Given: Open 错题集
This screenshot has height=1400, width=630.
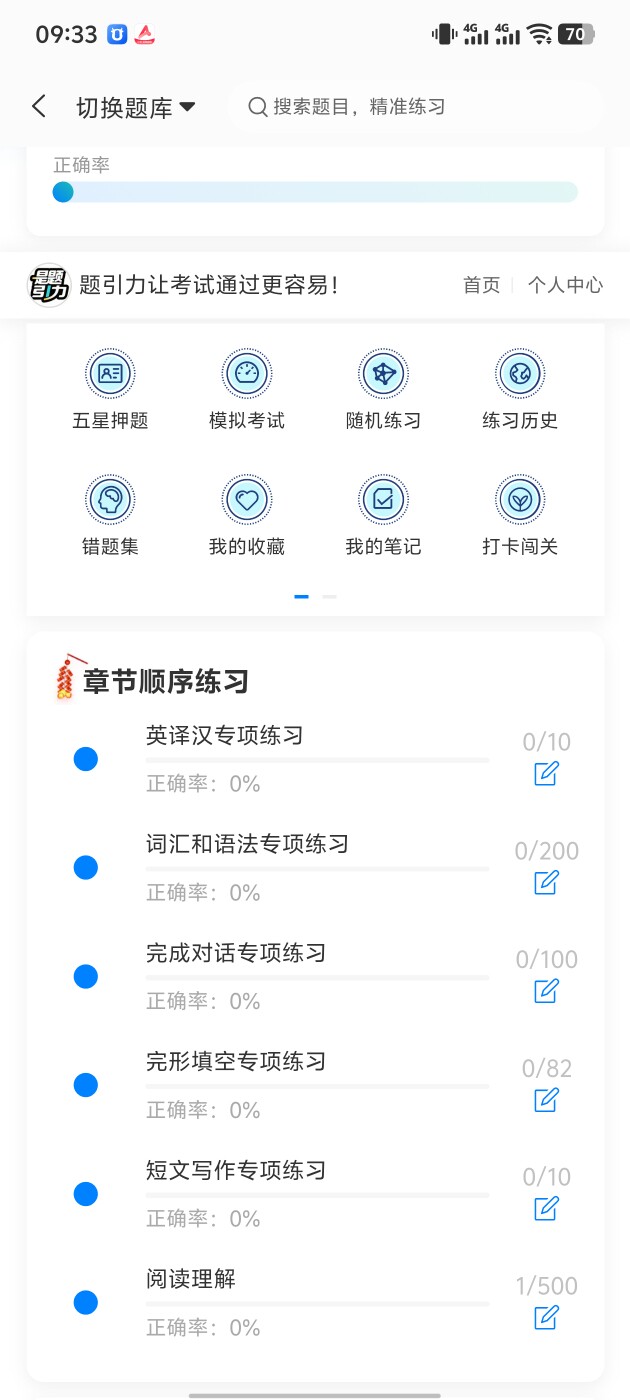Looking at the screenshot, I should pos(110,516).
